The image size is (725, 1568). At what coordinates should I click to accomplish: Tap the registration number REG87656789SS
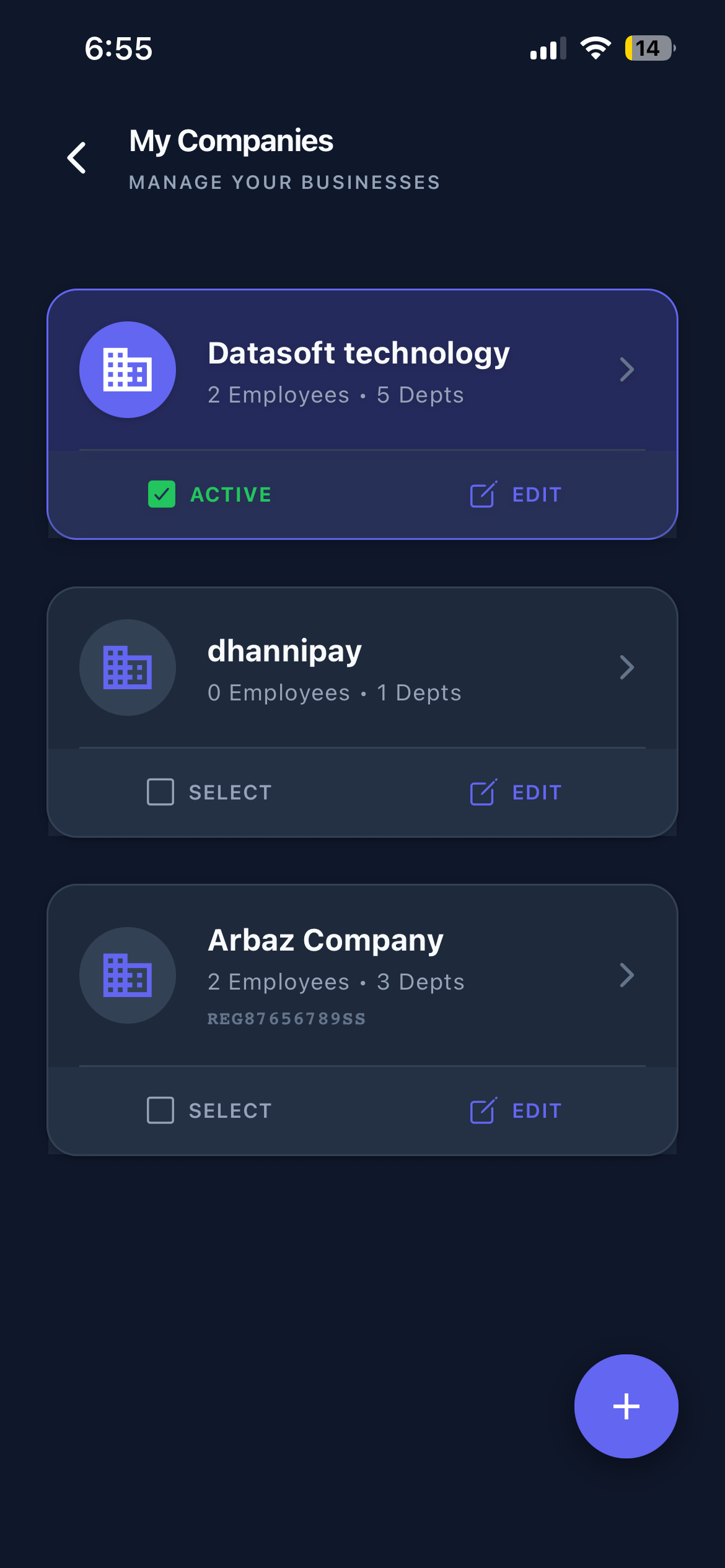[286, 1019]
